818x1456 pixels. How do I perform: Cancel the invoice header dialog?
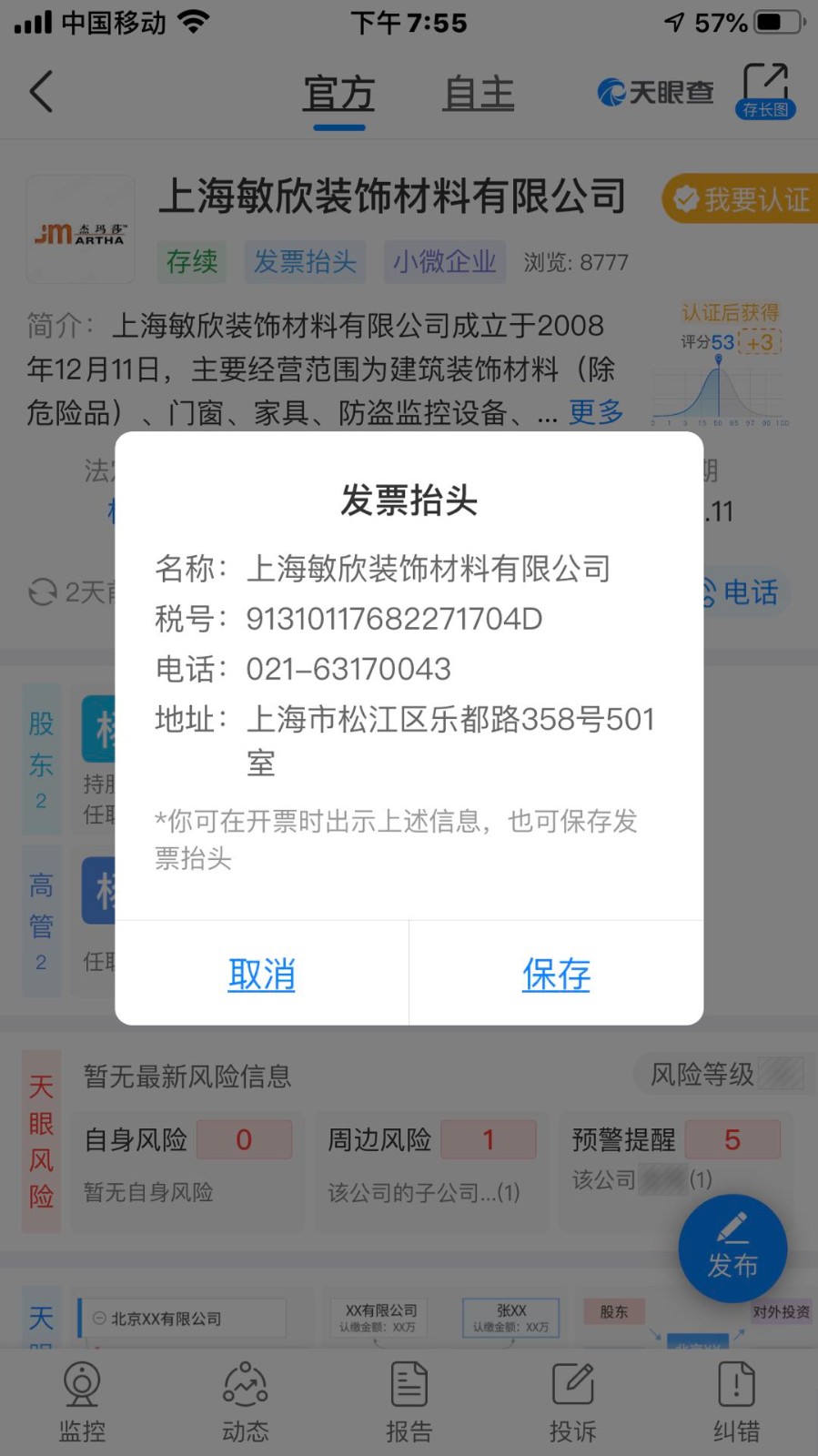tap(262, 974)
